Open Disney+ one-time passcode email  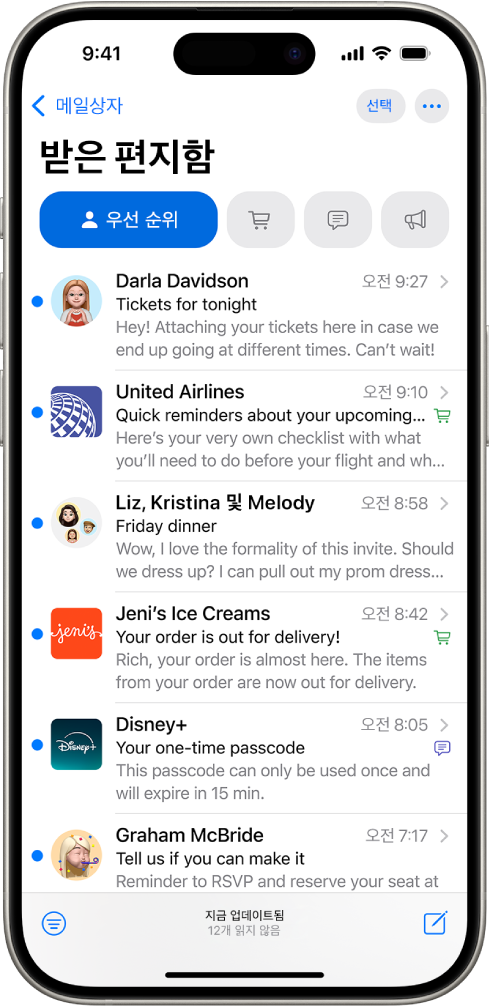pyautogui.click(x=244, y=759)
